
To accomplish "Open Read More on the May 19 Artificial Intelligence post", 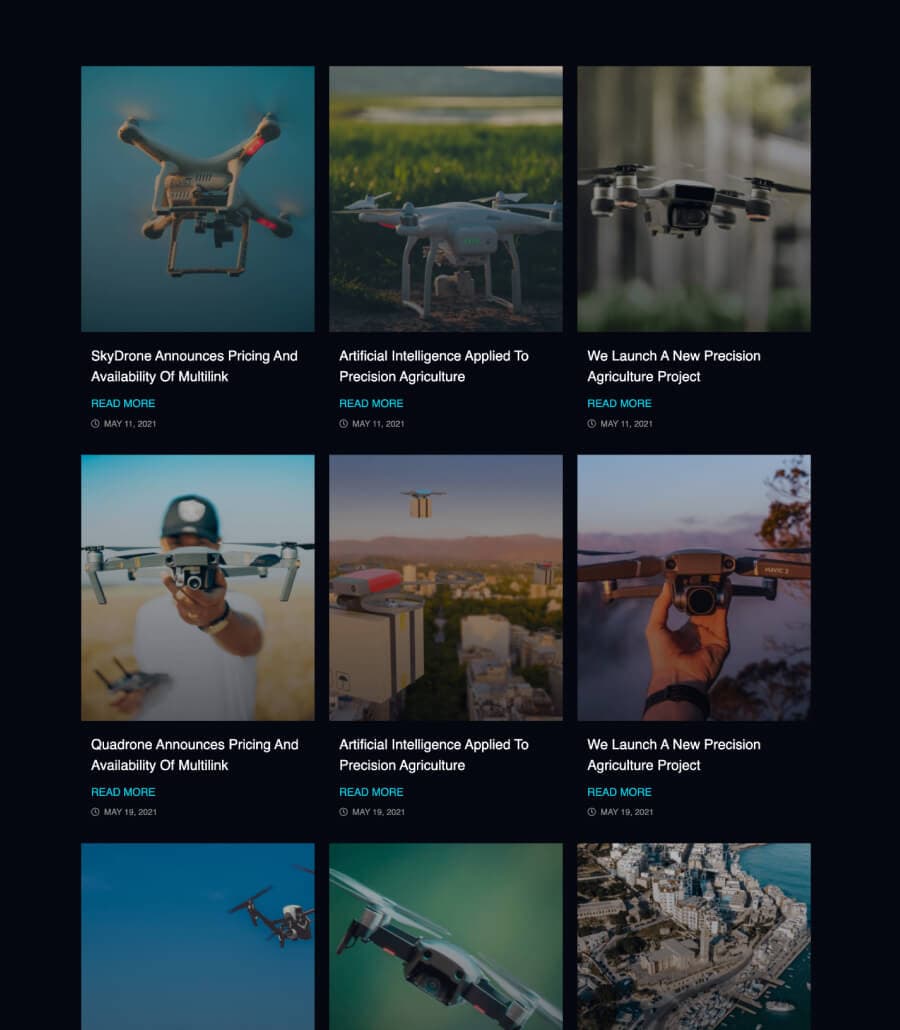I will (x=371, y=792).
